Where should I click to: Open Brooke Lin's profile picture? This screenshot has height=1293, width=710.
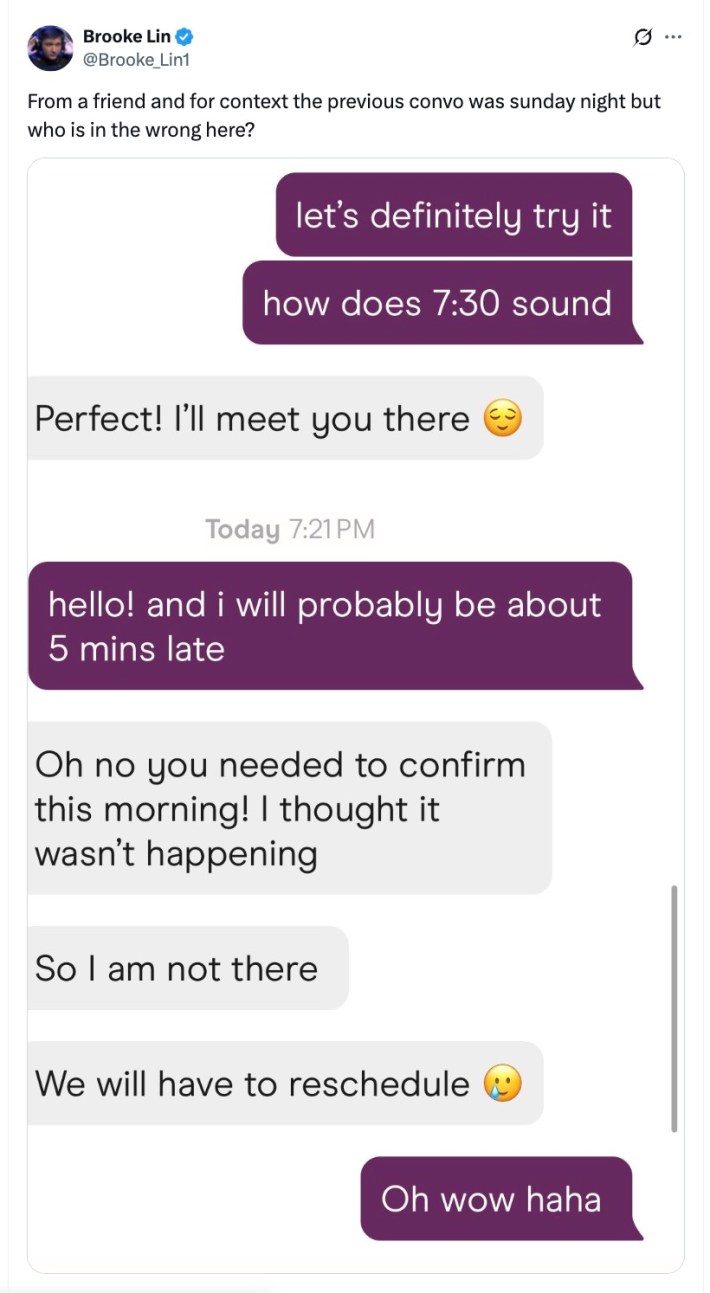50,48
